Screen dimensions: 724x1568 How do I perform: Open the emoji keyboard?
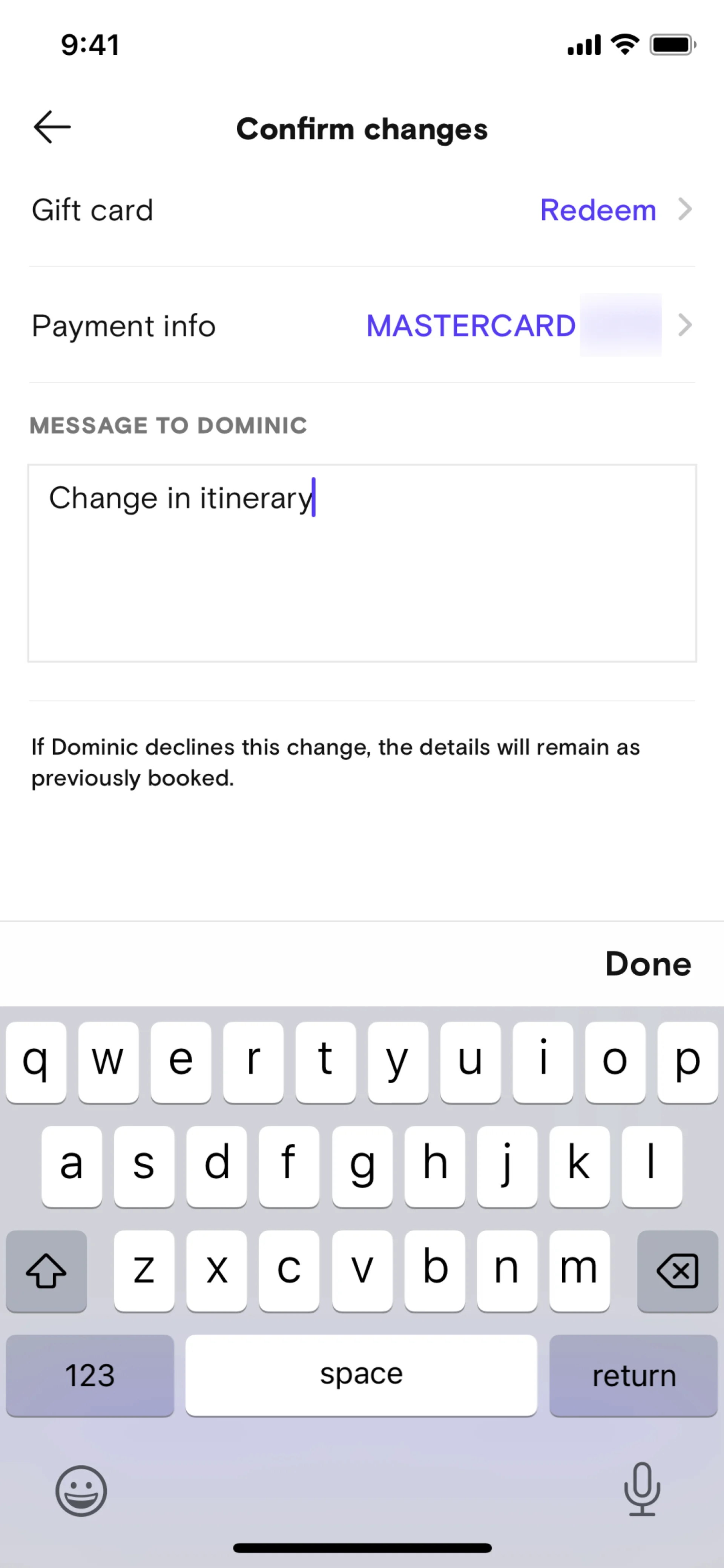[x=81, y=1491]
